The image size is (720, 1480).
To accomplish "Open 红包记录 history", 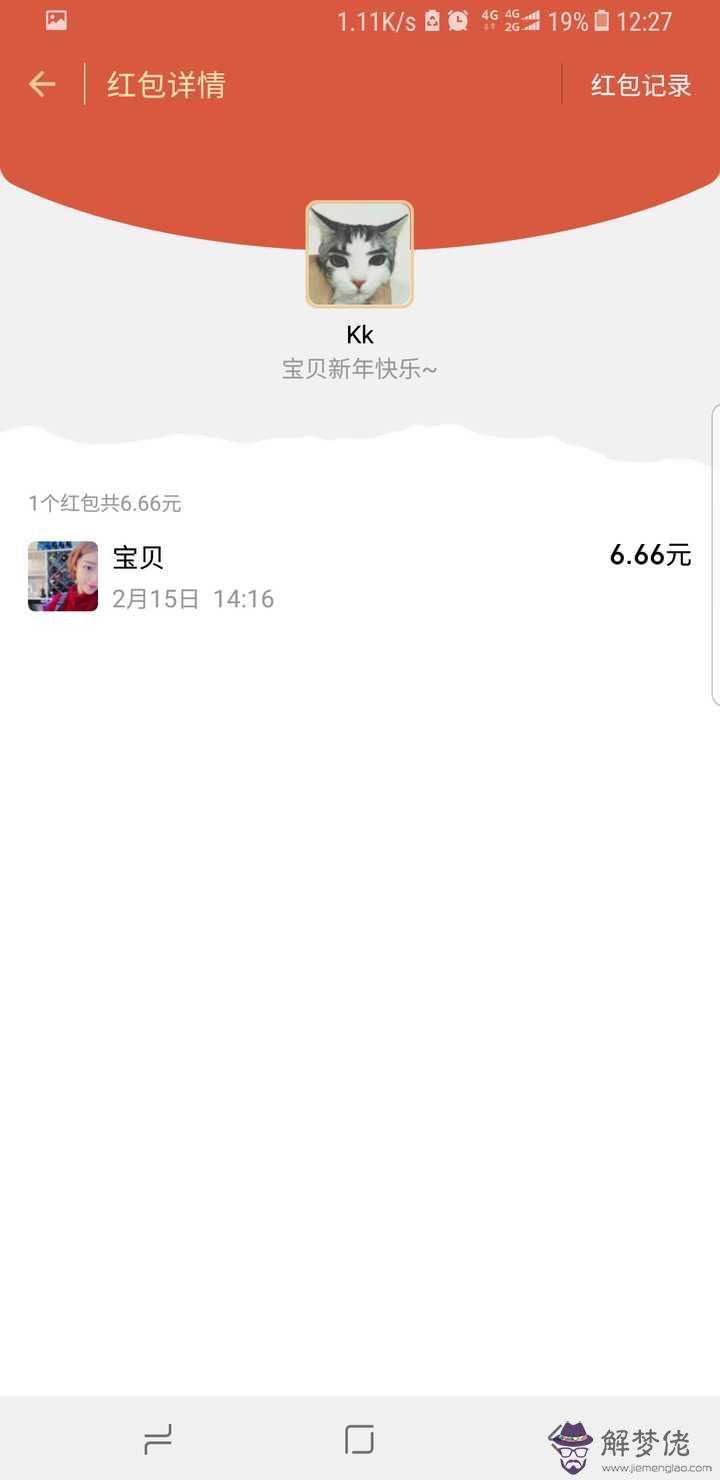I will [x=641, y=85].
